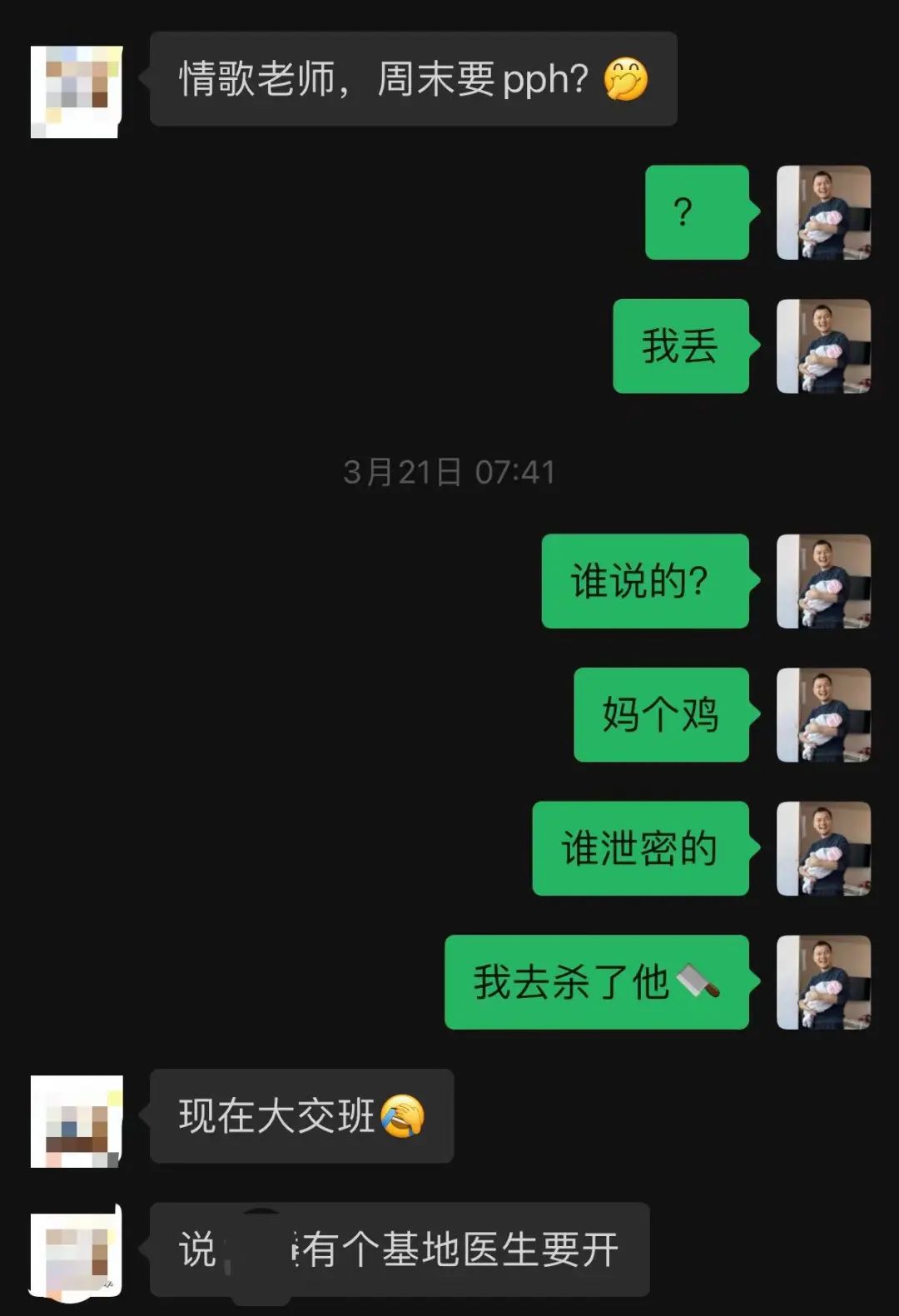The image size is (899, 1316).
Task: Tap the avatar beside "我去杀了他"
Action: tap(823, 982)
